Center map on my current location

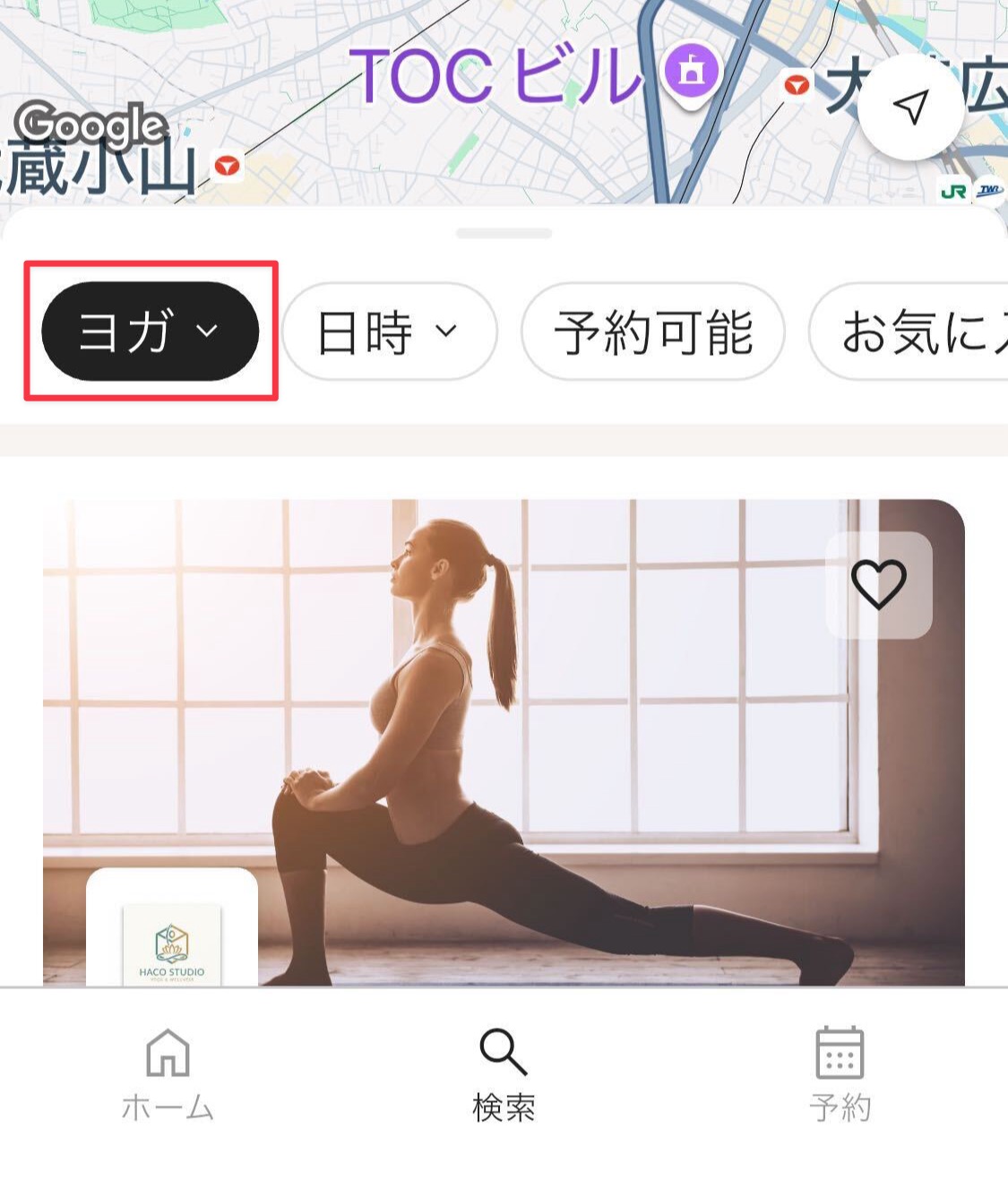tap(909, 108)
